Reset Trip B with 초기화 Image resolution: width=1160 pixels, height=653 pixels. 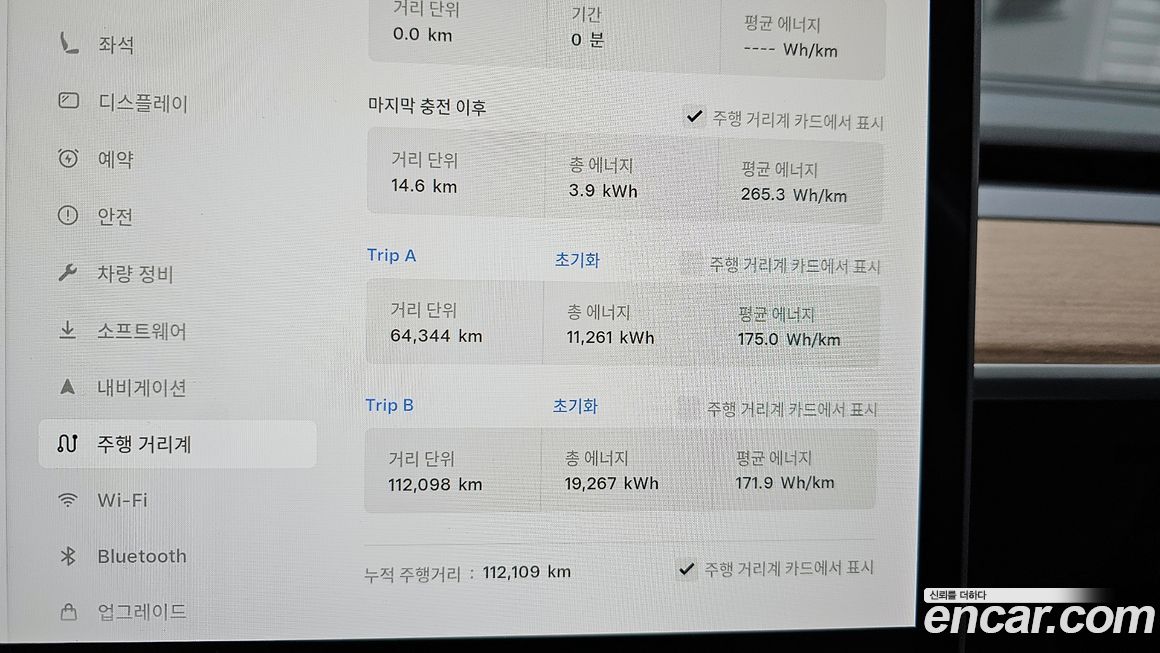tap(575, 406)
